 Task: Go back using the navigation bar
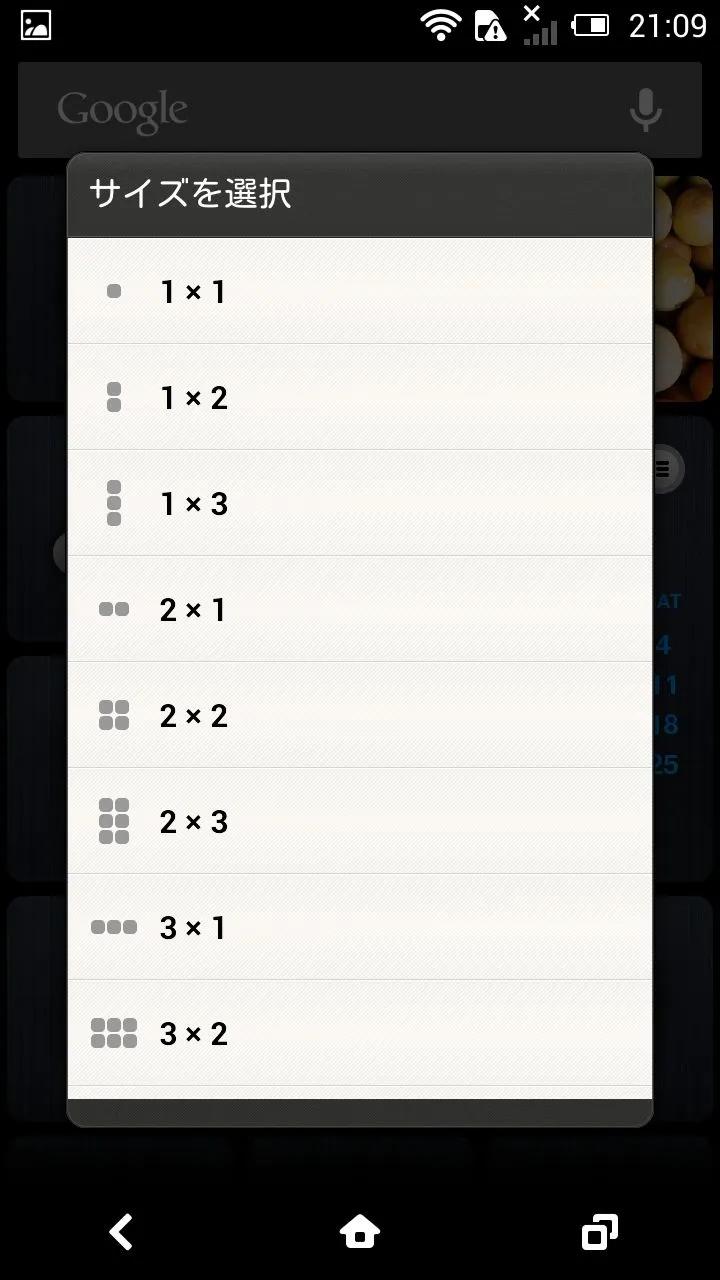point(121,1232)
